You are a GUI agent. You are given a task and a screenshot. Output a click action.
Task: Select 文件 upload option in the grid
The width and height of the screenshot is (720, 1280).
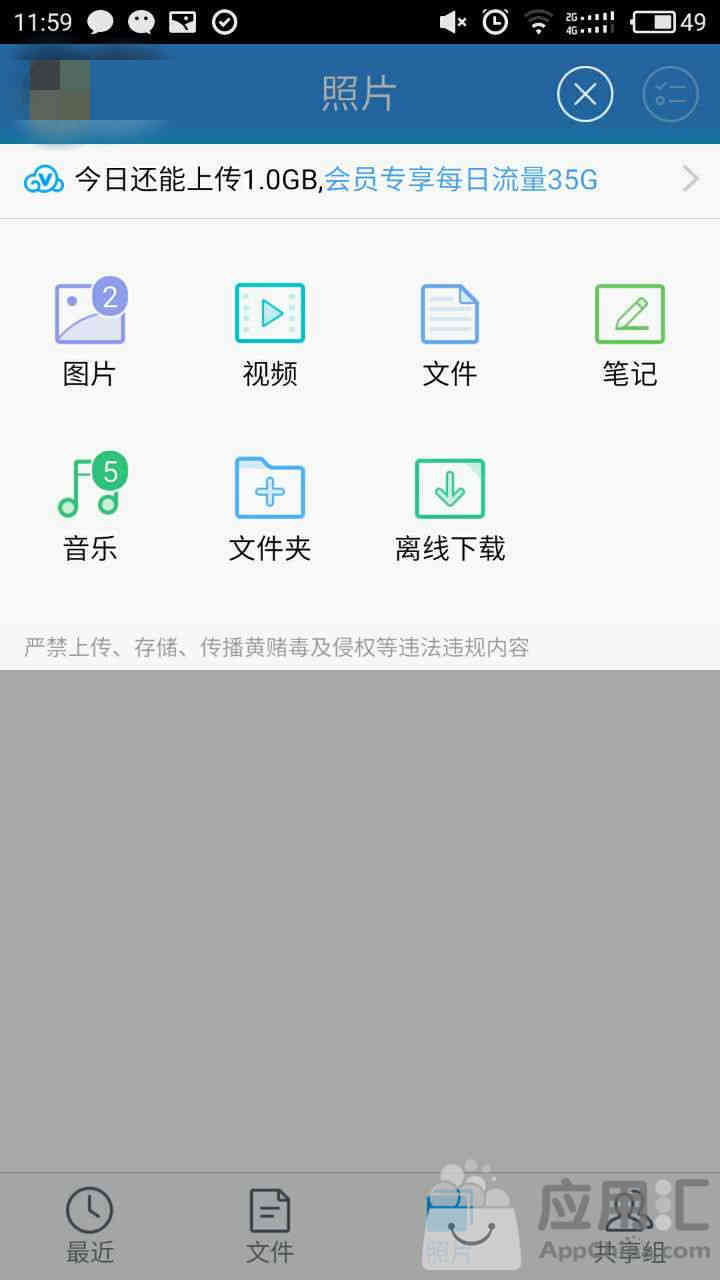(450, 335)
